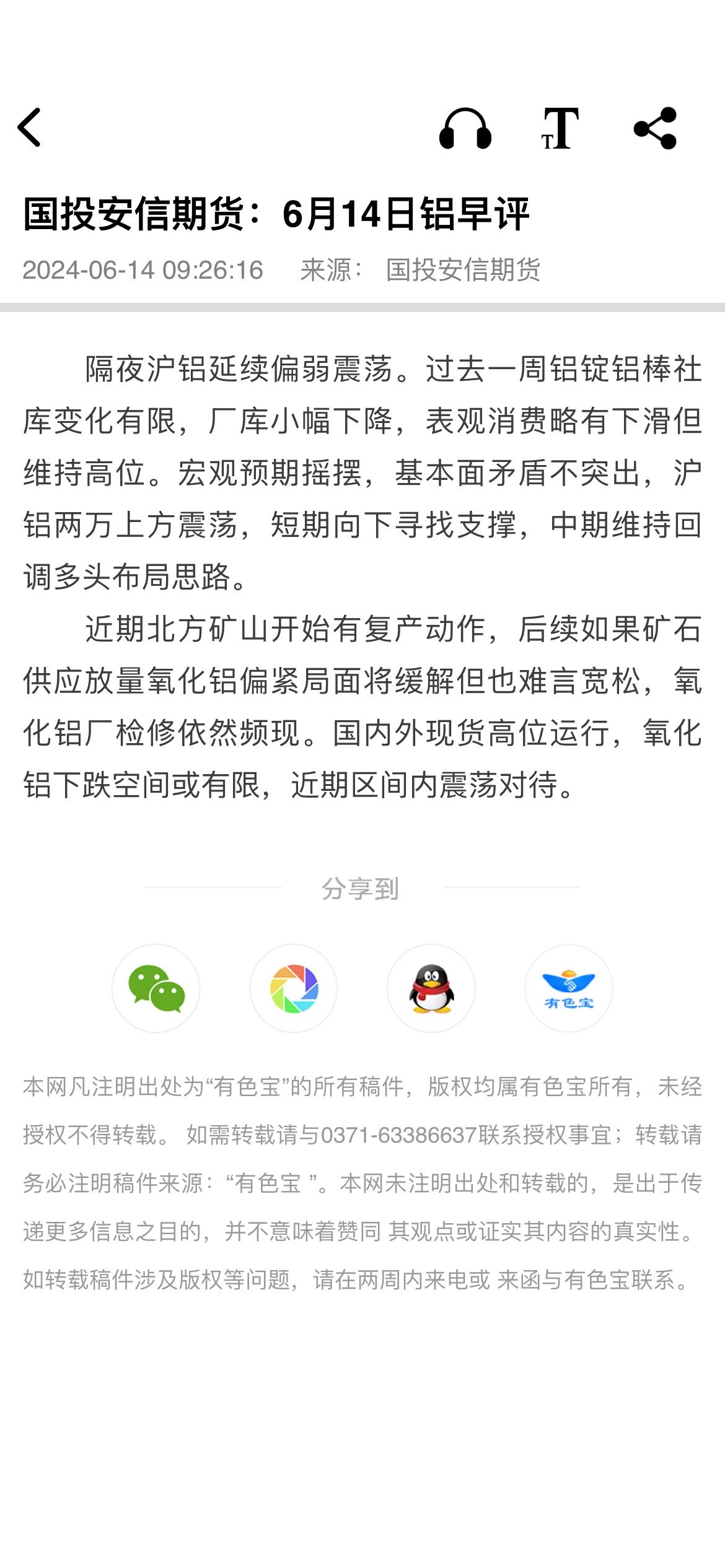Image resolution: width=725 pixels, height=1568 pixels.
Task: Share the article to WeChat
Action: 156,988
